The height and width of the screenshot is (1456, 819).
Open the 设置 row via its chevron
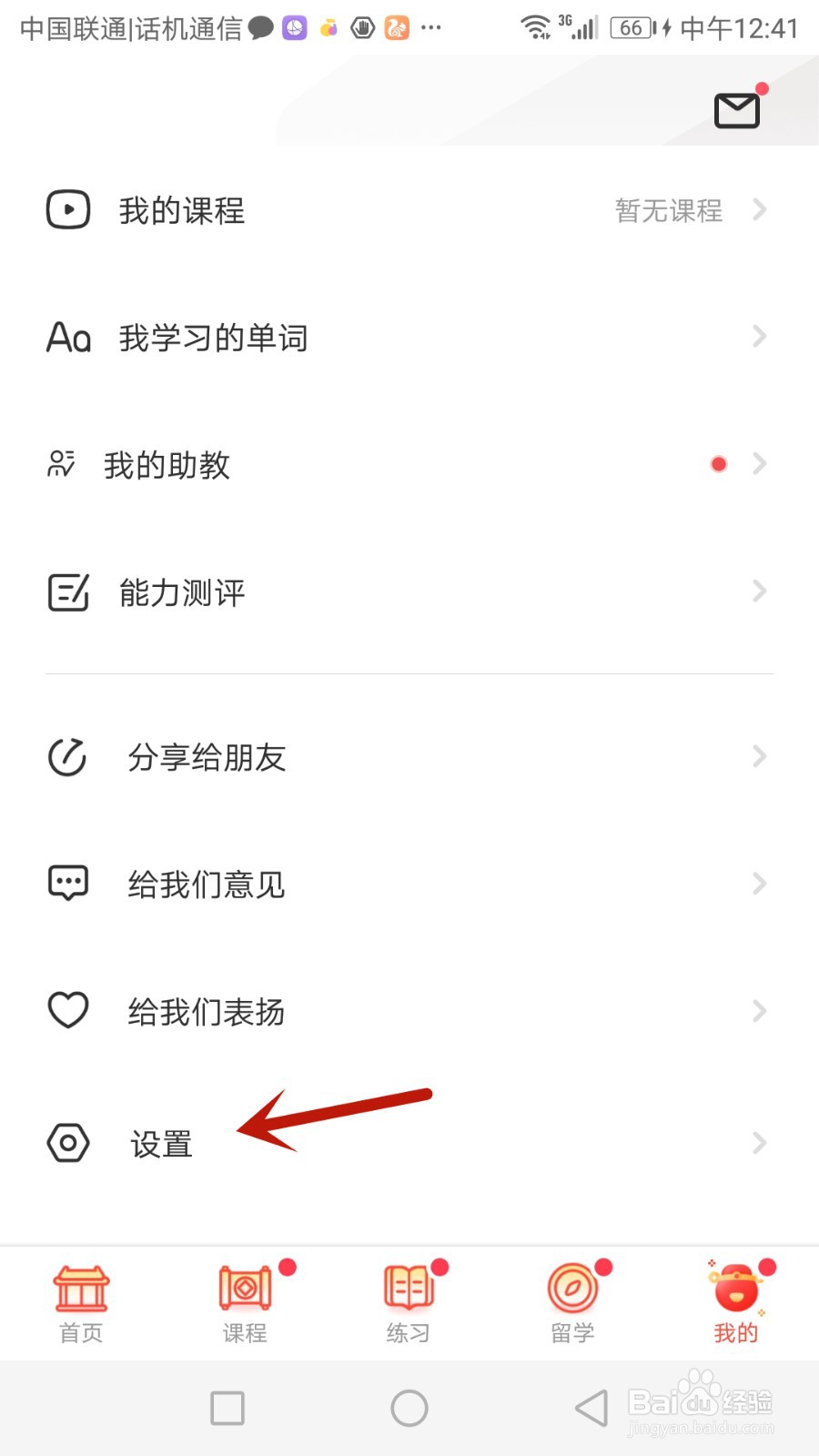click(x=761, y=1143)
